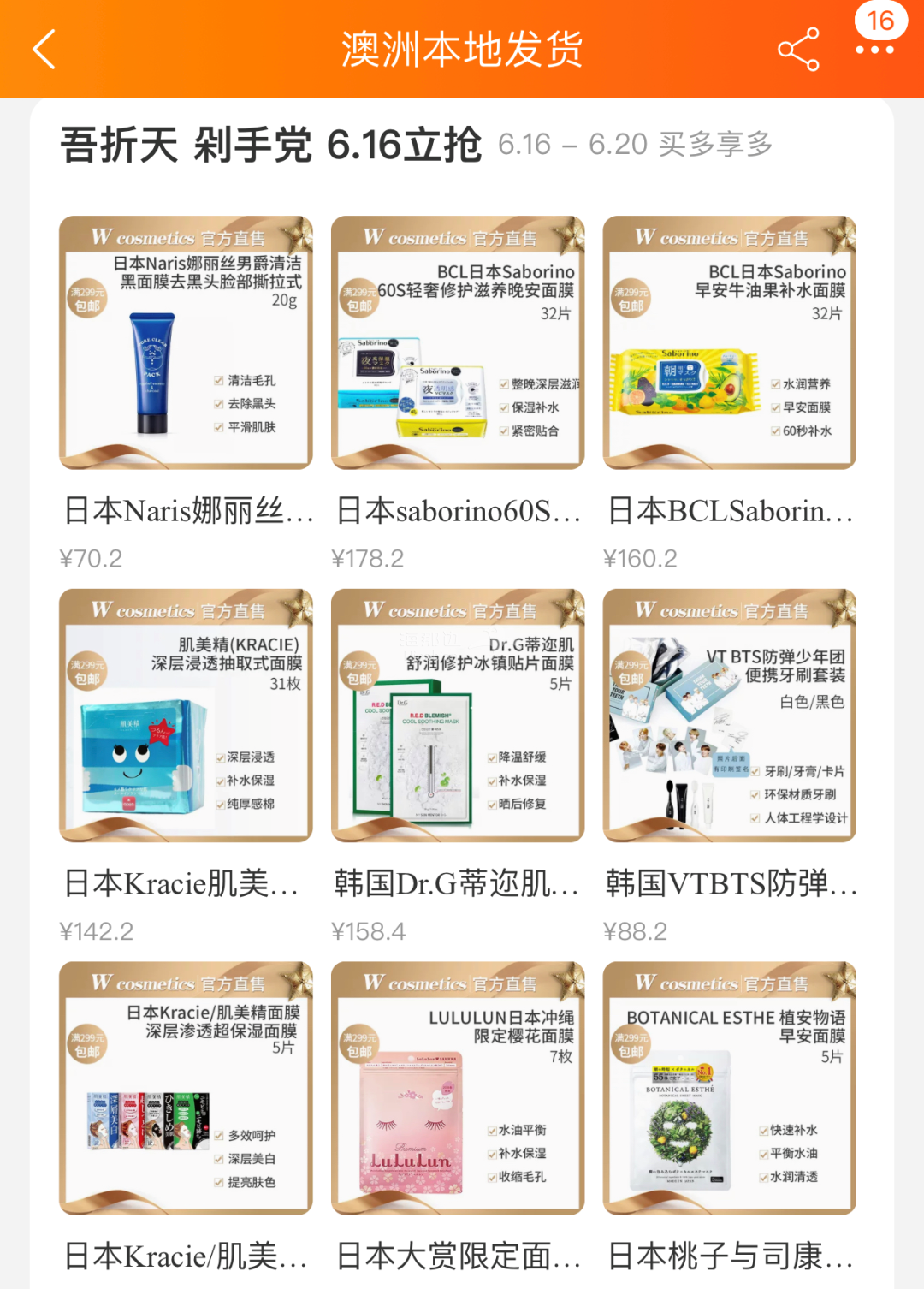Image resolution: width=924 pixels, height=1289 pixels.
Task: View 日本桃子与司康 Botanical Esthe mask
Action: pos(729,1088)
